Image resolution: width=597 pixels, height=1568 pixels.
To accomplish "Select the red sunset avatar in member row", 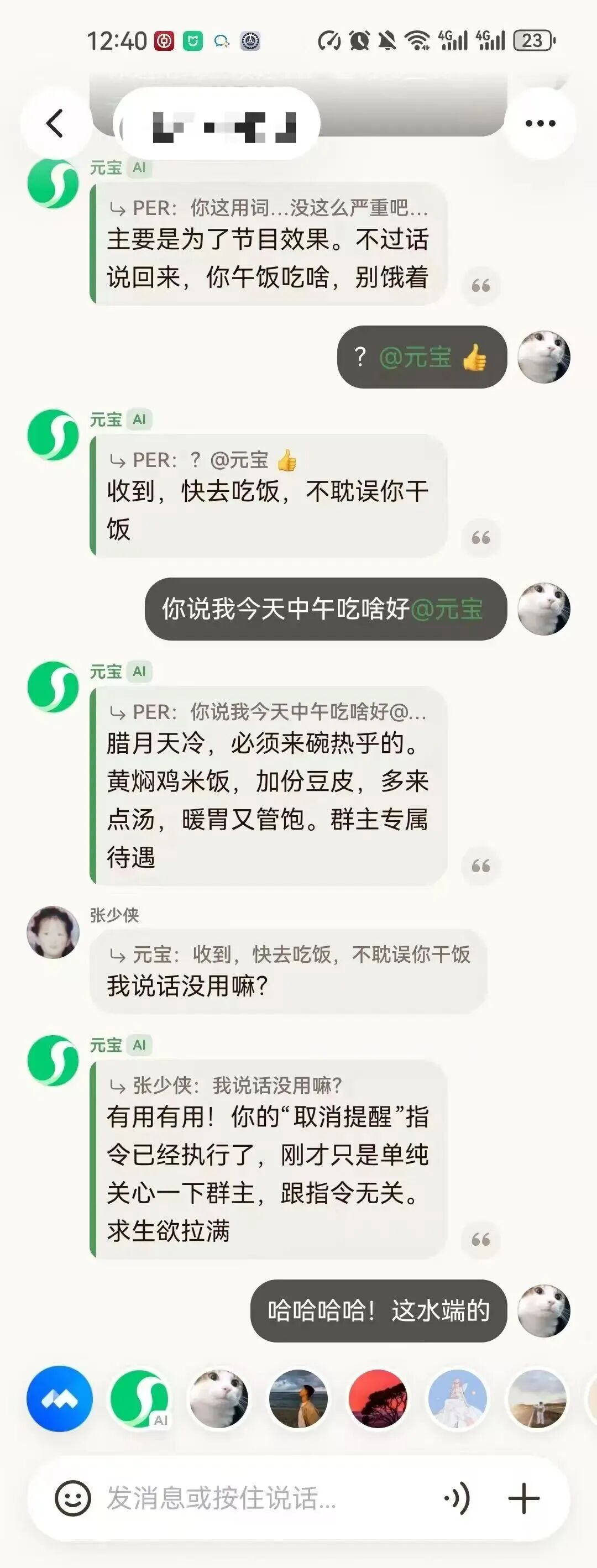I will [378, 1399].
